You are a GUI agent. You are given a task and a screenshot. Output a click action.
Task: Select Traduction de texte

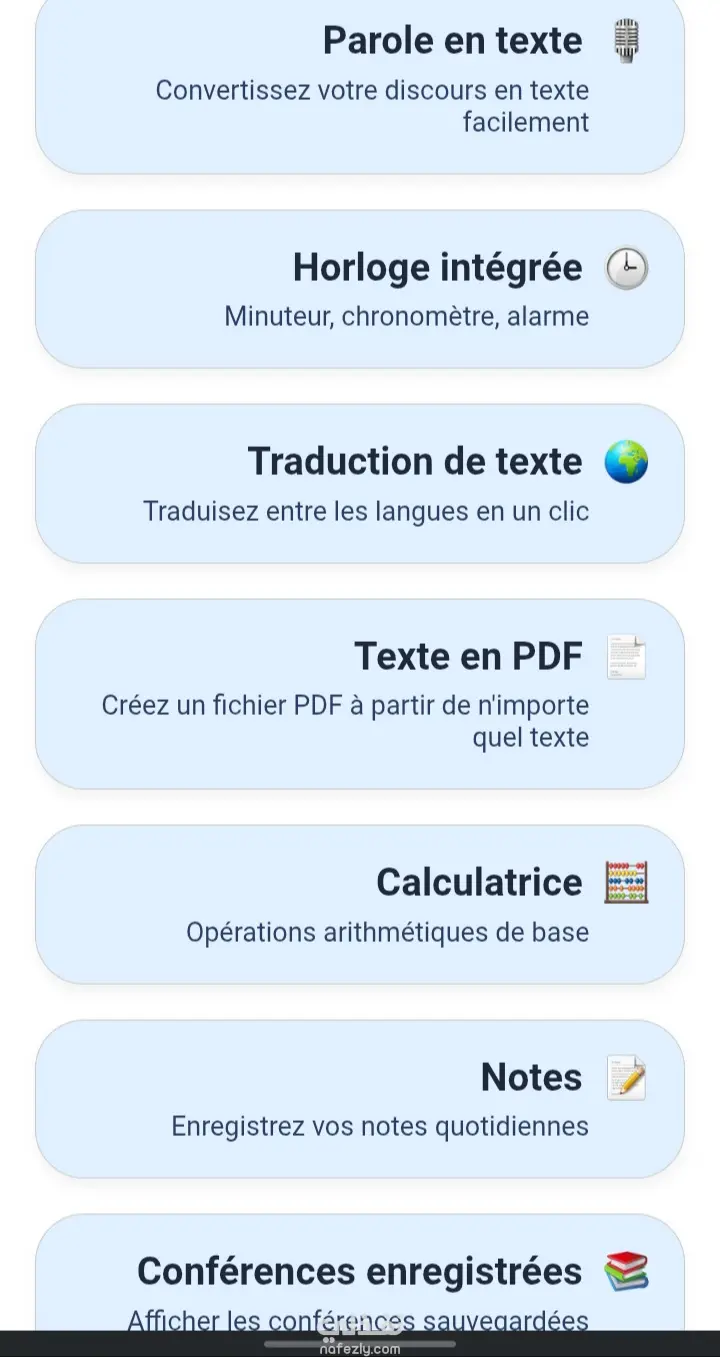(x=360, y=484)
